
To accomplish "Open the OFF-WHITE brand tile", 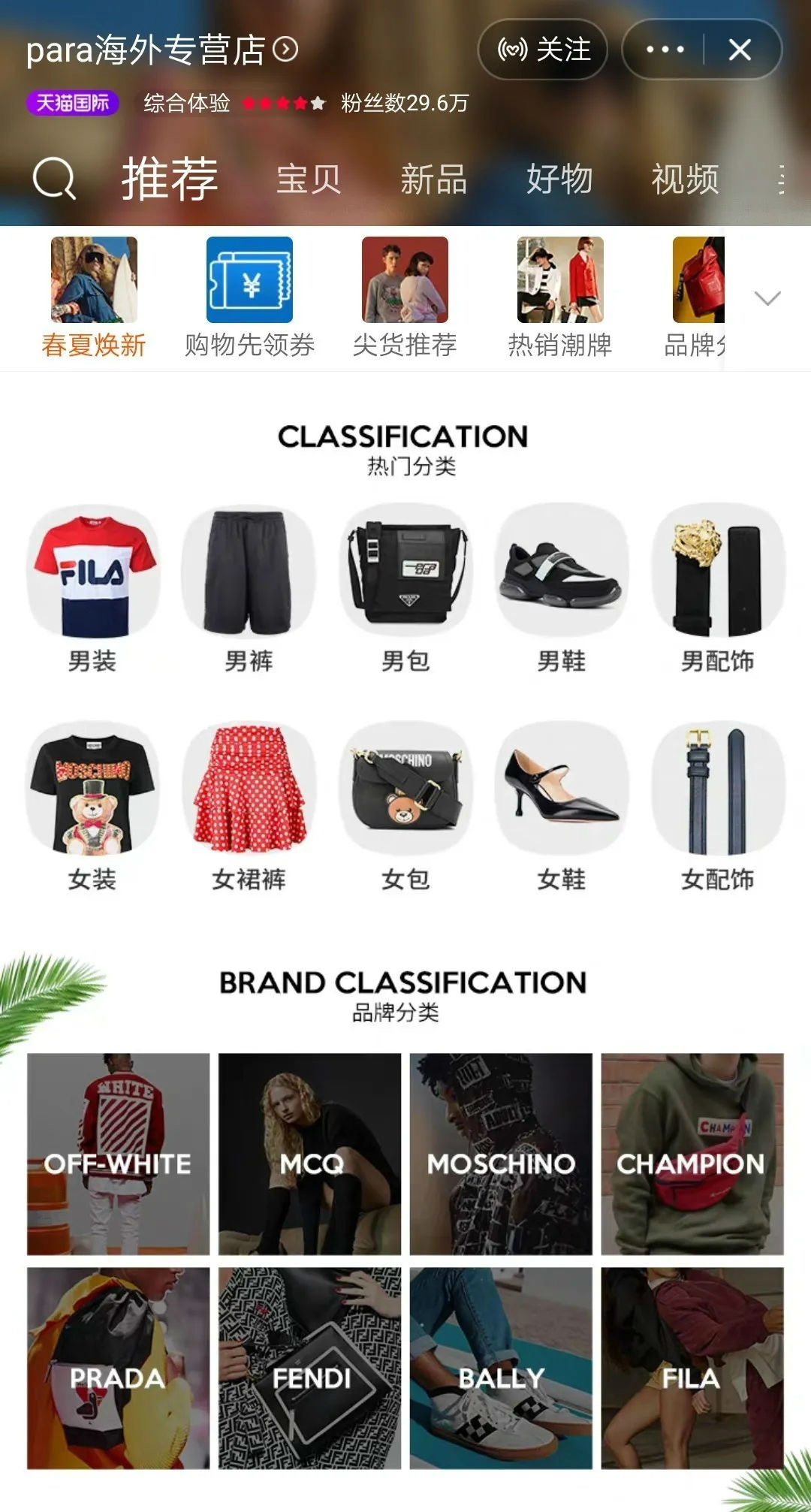I will (119, 1154).
